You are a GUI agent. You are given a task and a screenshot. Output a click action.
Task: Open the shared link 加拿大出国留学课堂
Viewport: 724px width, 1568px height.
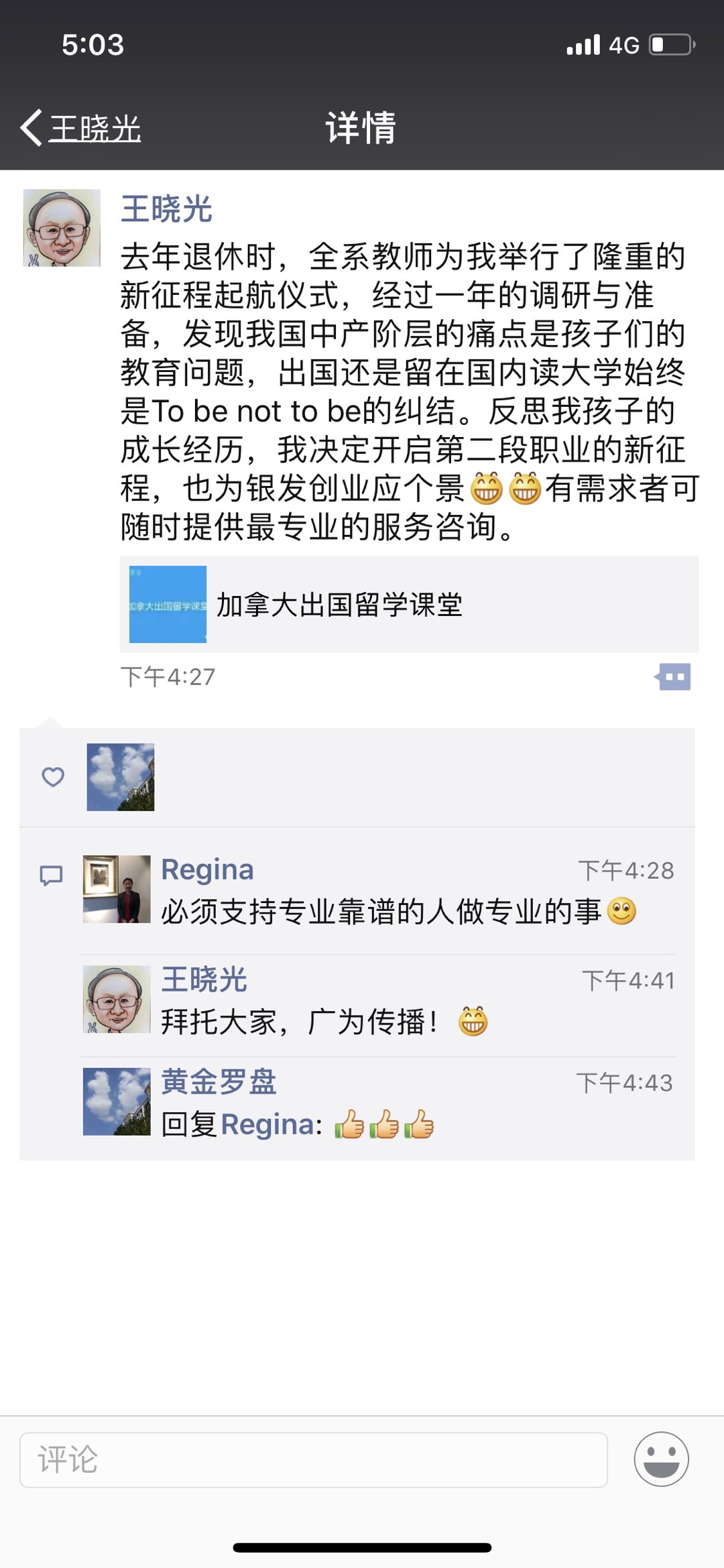click(409, 604)
